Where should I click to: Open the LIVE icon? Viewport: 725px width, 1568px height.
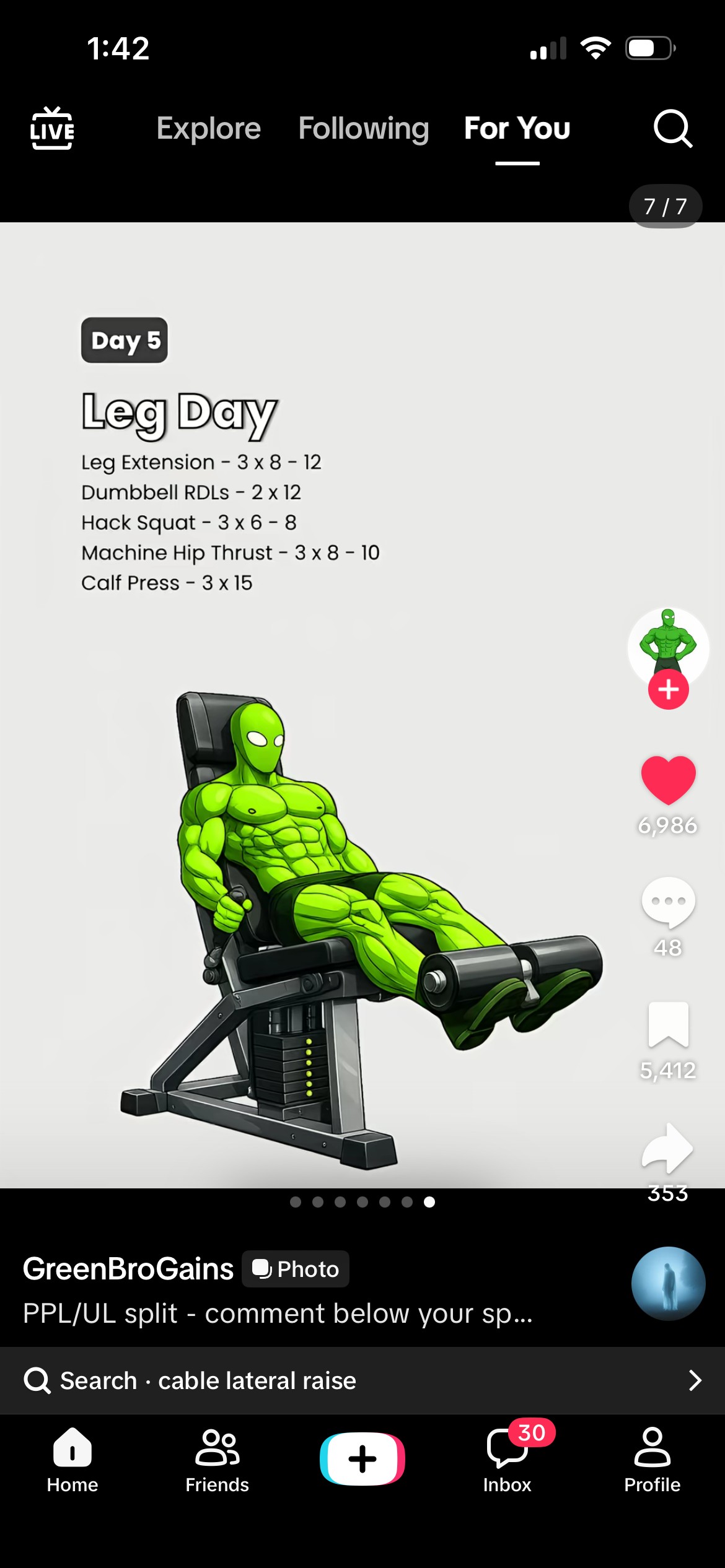tap(52, 128)
